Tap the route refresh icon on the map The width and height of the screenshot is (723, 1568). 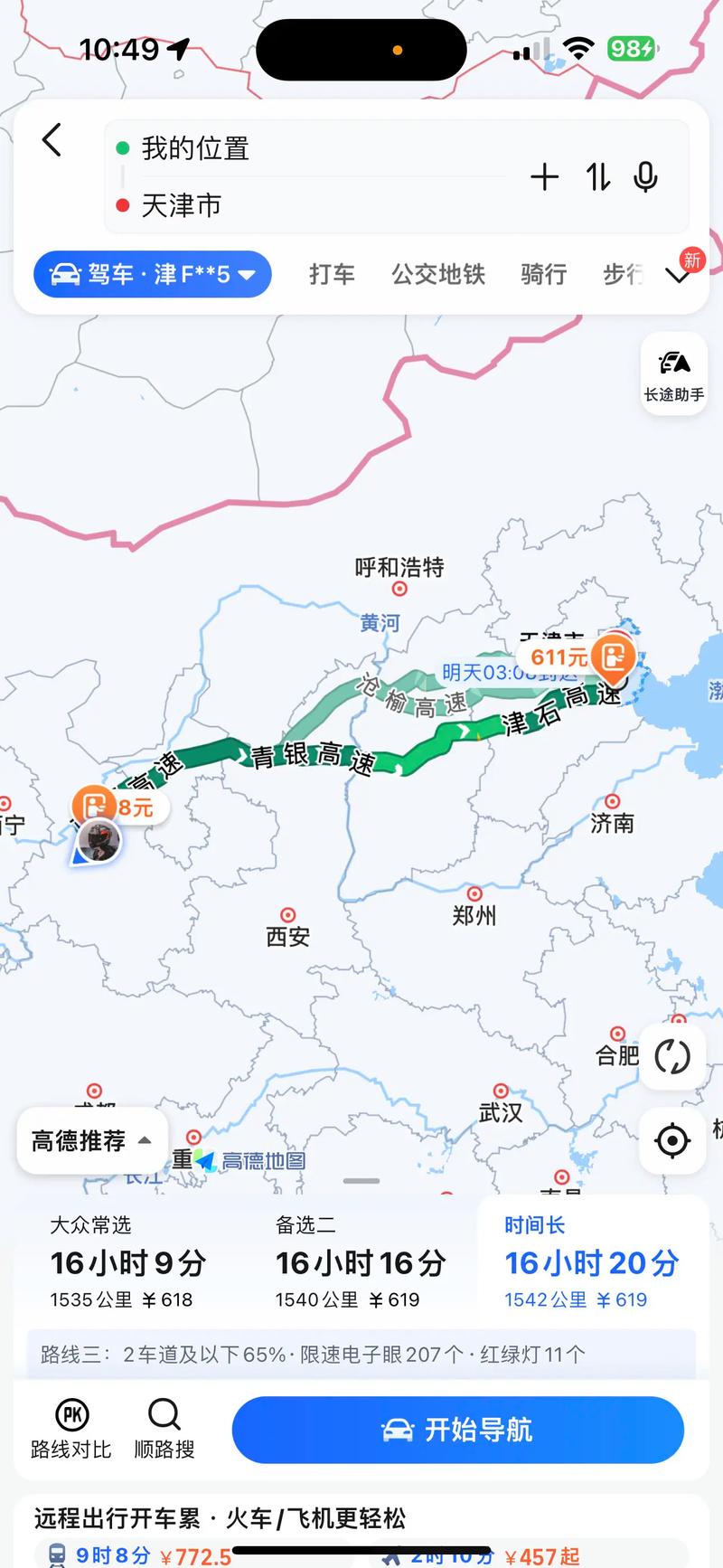coord(672,1056)
